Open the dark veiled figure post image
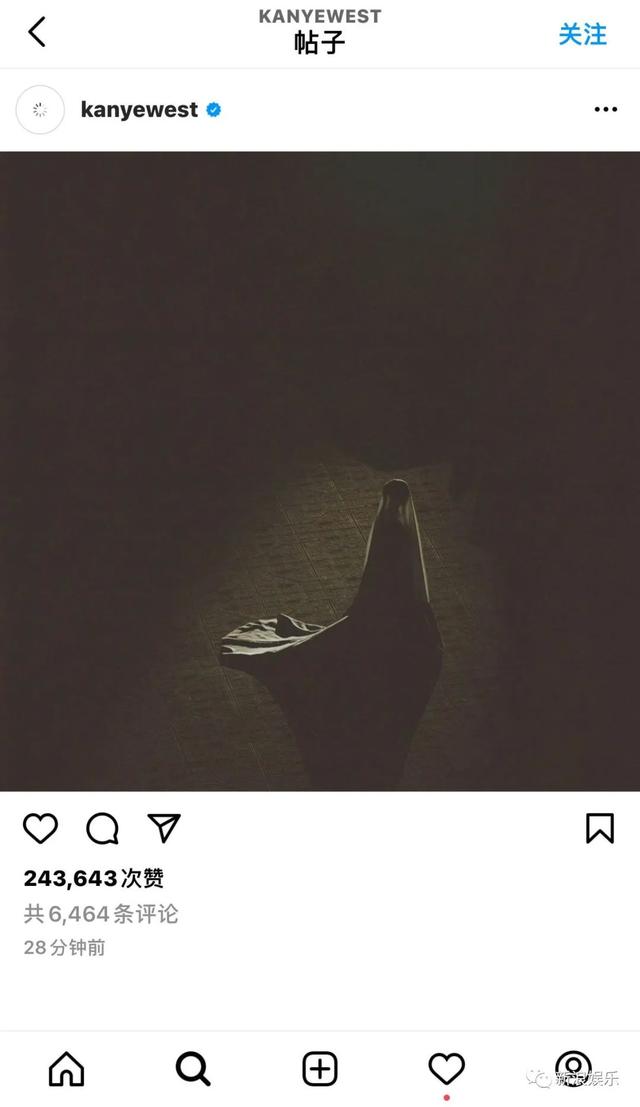Image resolution: width=640 pixels, height=1107 pixels. click(x=320, y=471)
